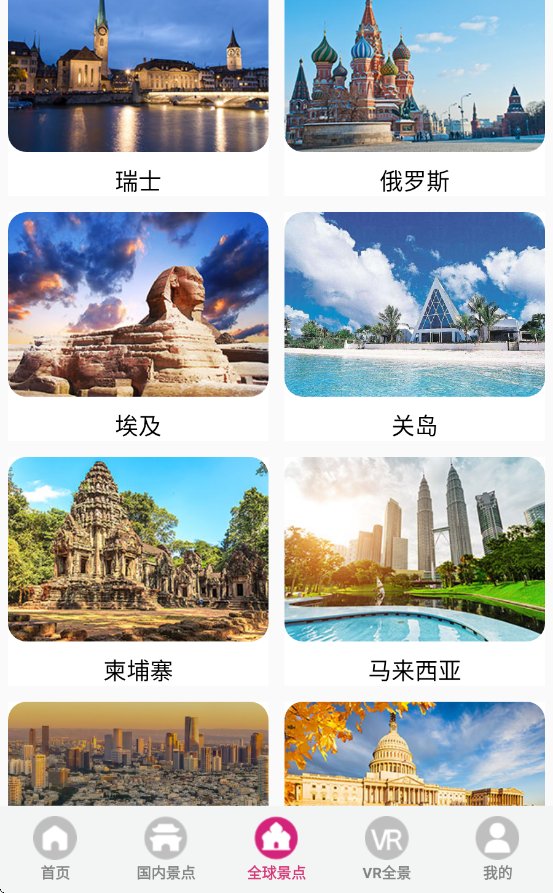
Task: Open the 瑞士 destination card
Action: 138,97
